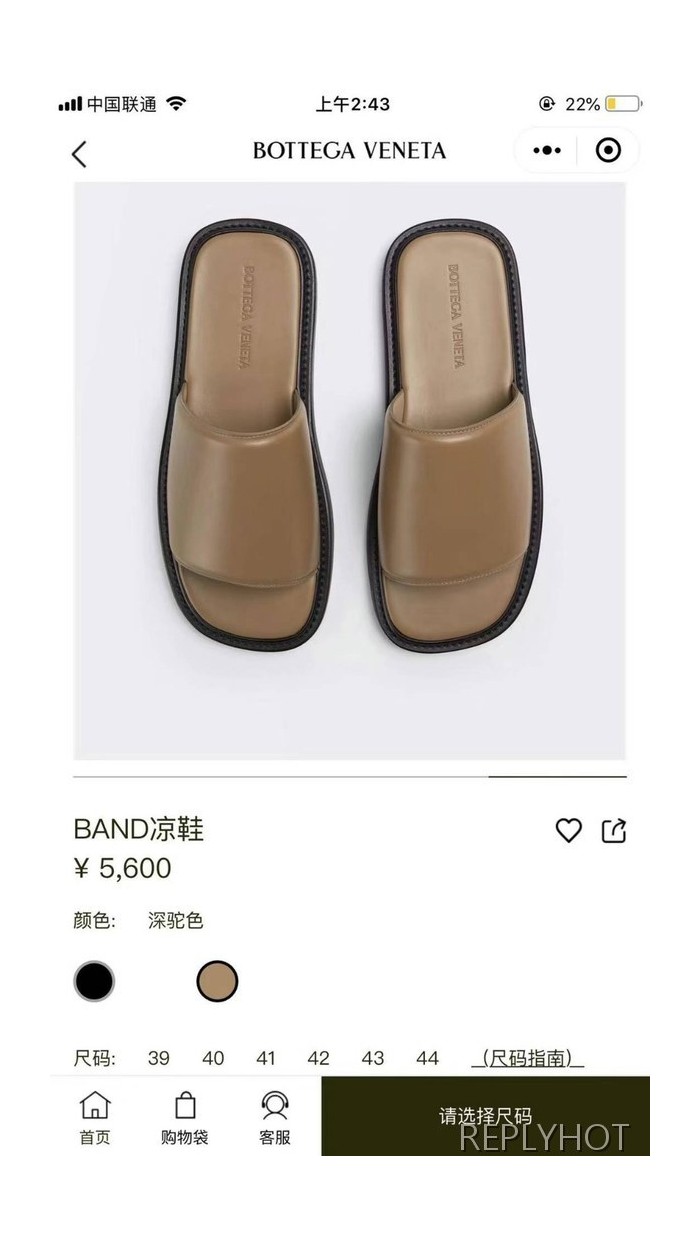The height and width of the screenshot is (1245, 700).
Task: Choose size 39
Action: (x=158, y=1058)
